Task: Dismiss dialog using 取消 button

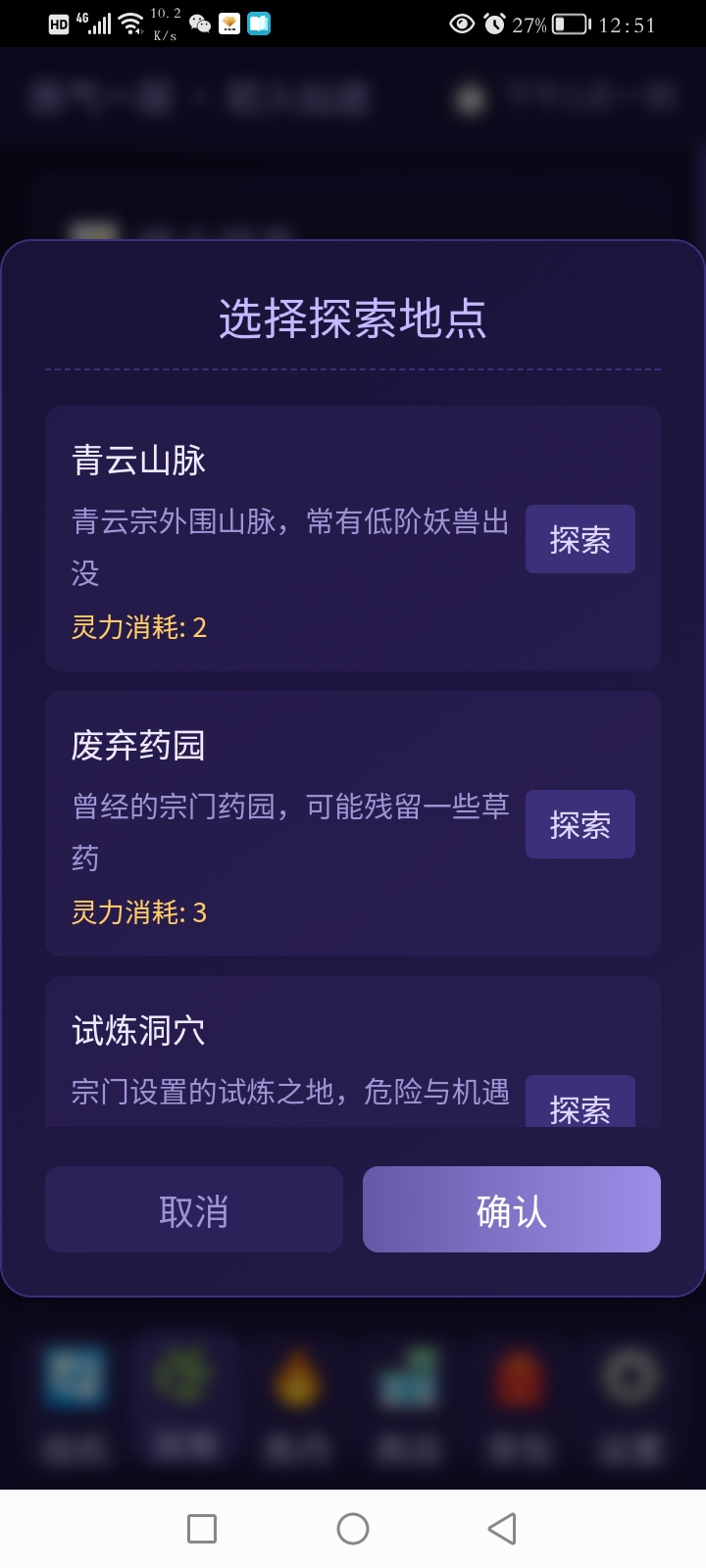Action: (193, 1209)
